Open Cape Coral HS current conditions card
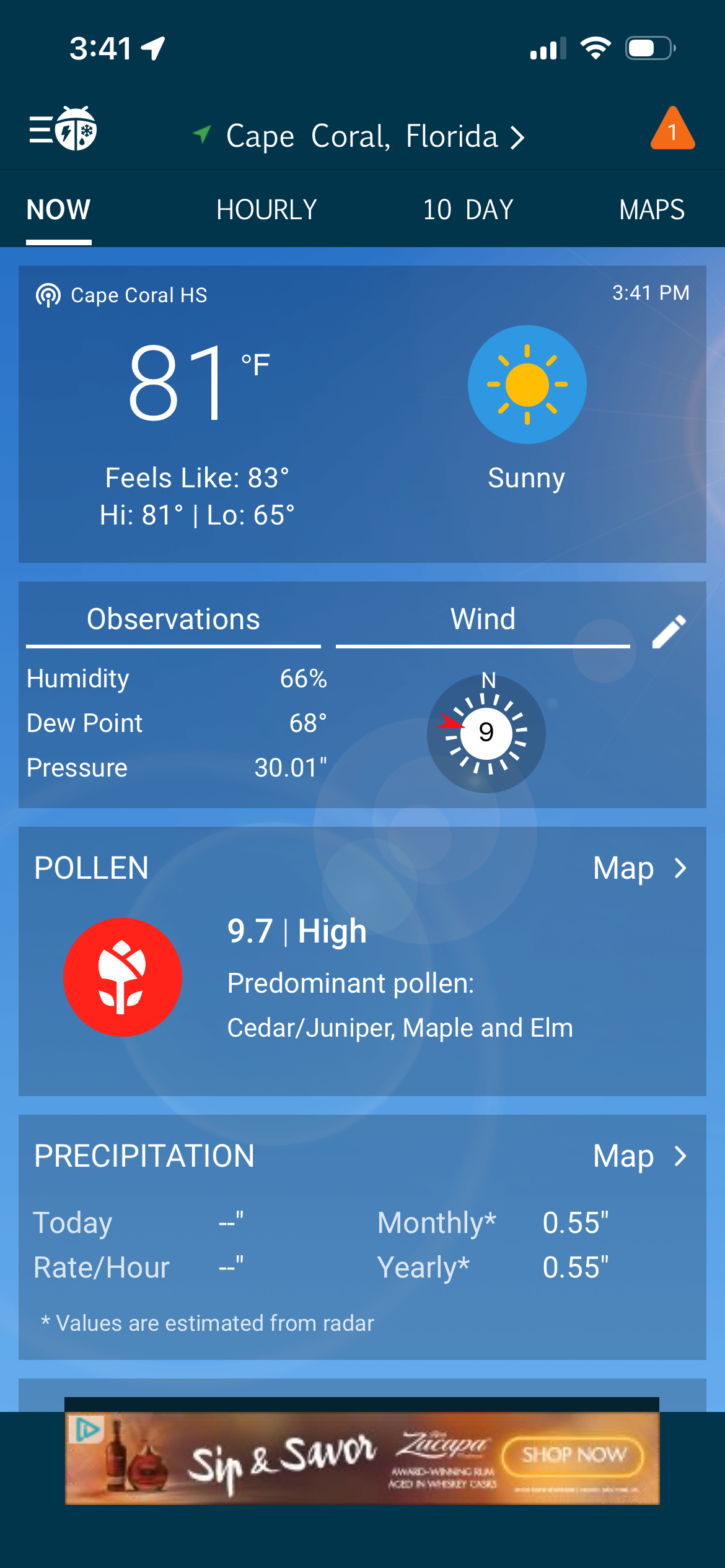The height and width of the screenshot is (1568, 725). click(362, 414)
